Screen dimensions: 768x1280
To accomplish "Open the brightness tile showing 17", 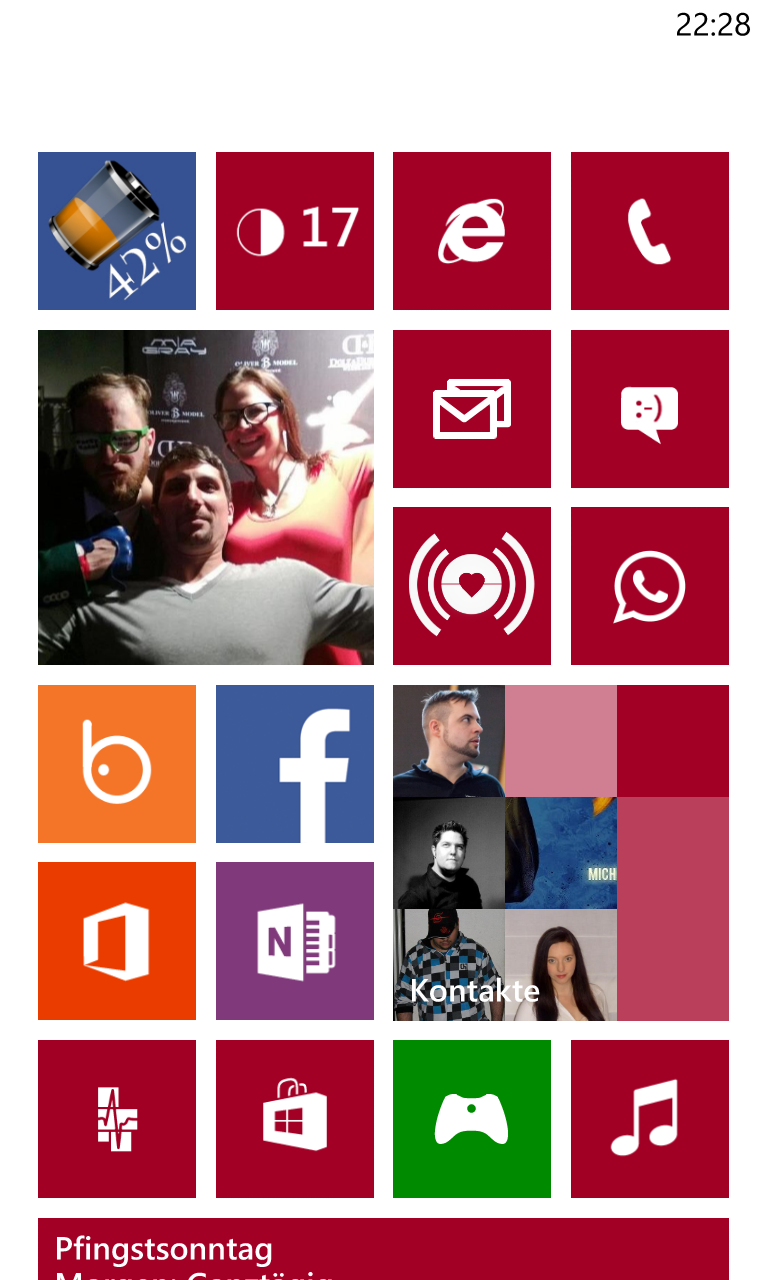I will (x=295, y=231).
